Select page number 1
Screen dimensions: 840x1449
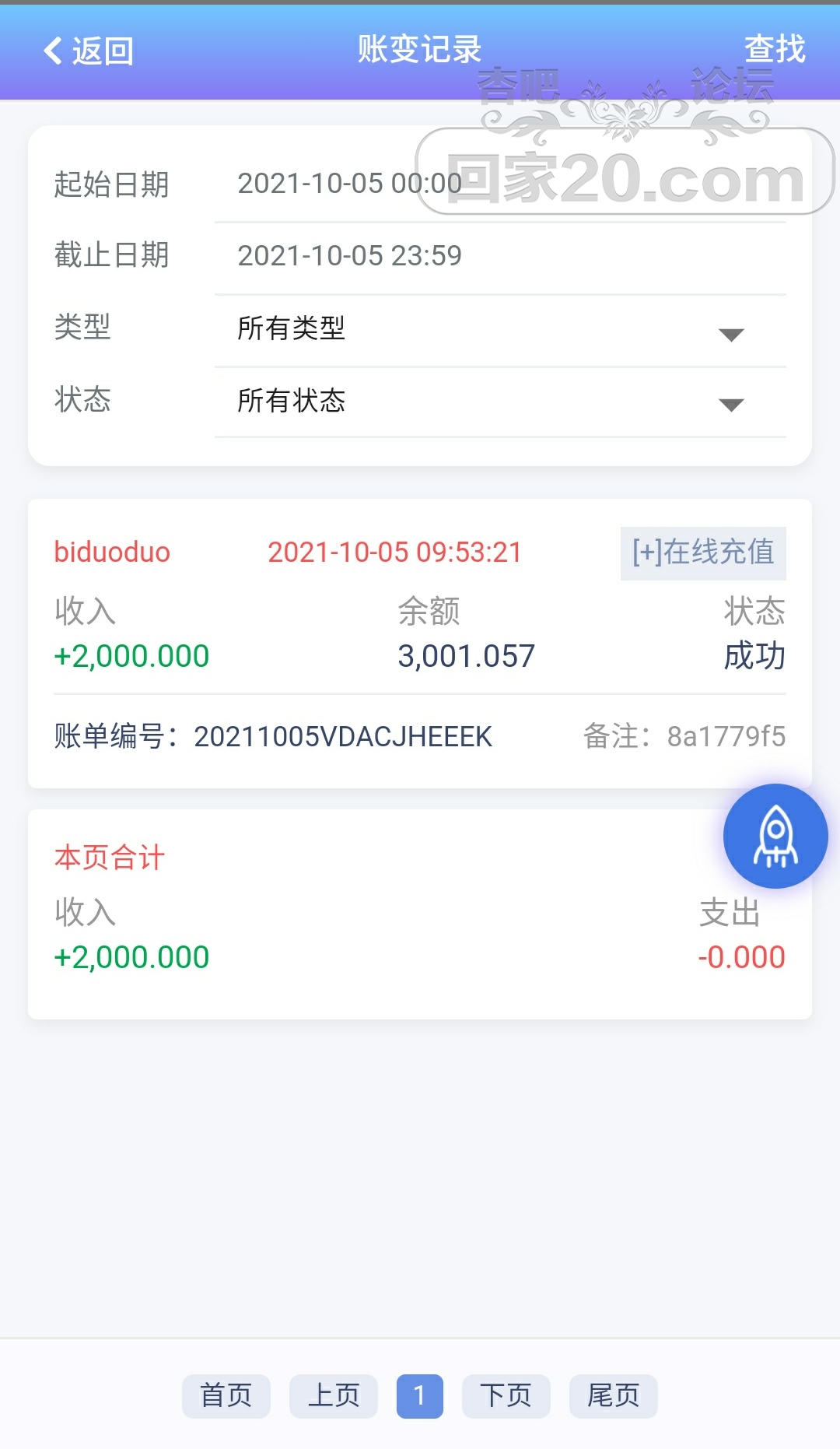coord(419,1396)
